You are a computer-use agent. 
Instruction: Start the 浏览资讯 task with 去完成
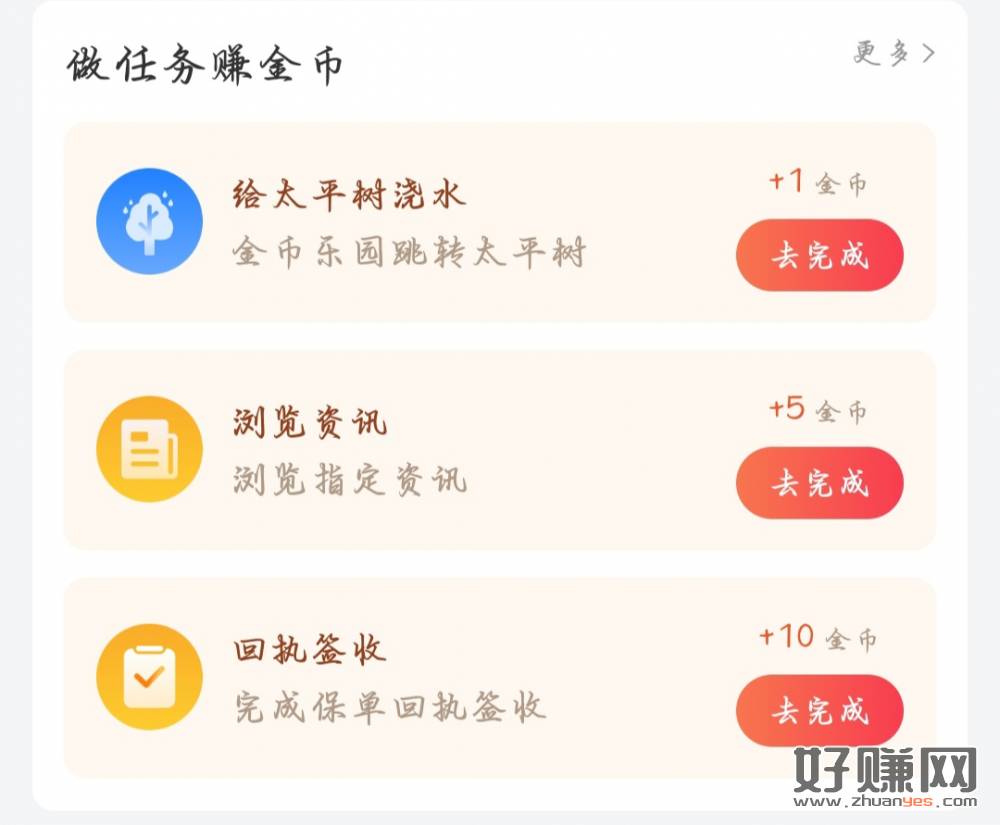coord(819,484)
